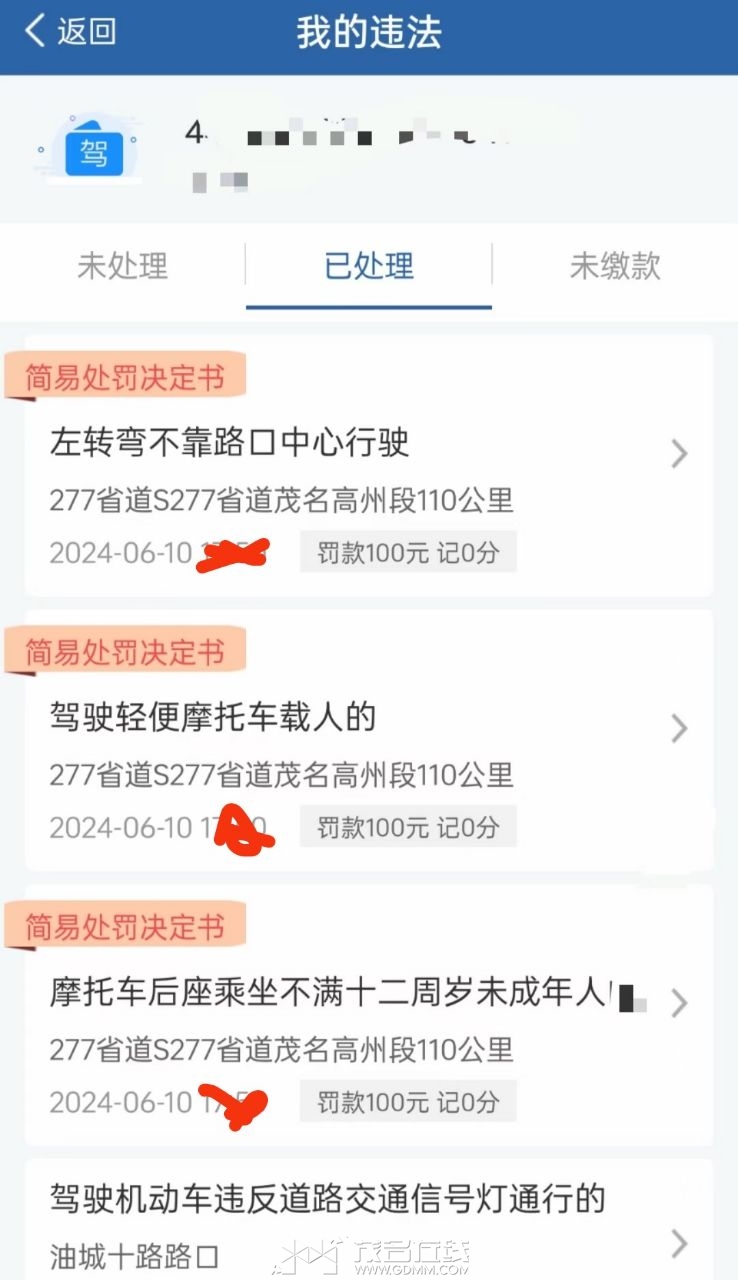
Task: Switch to the 未处理 tab
Action: click(x=122, y=266)
